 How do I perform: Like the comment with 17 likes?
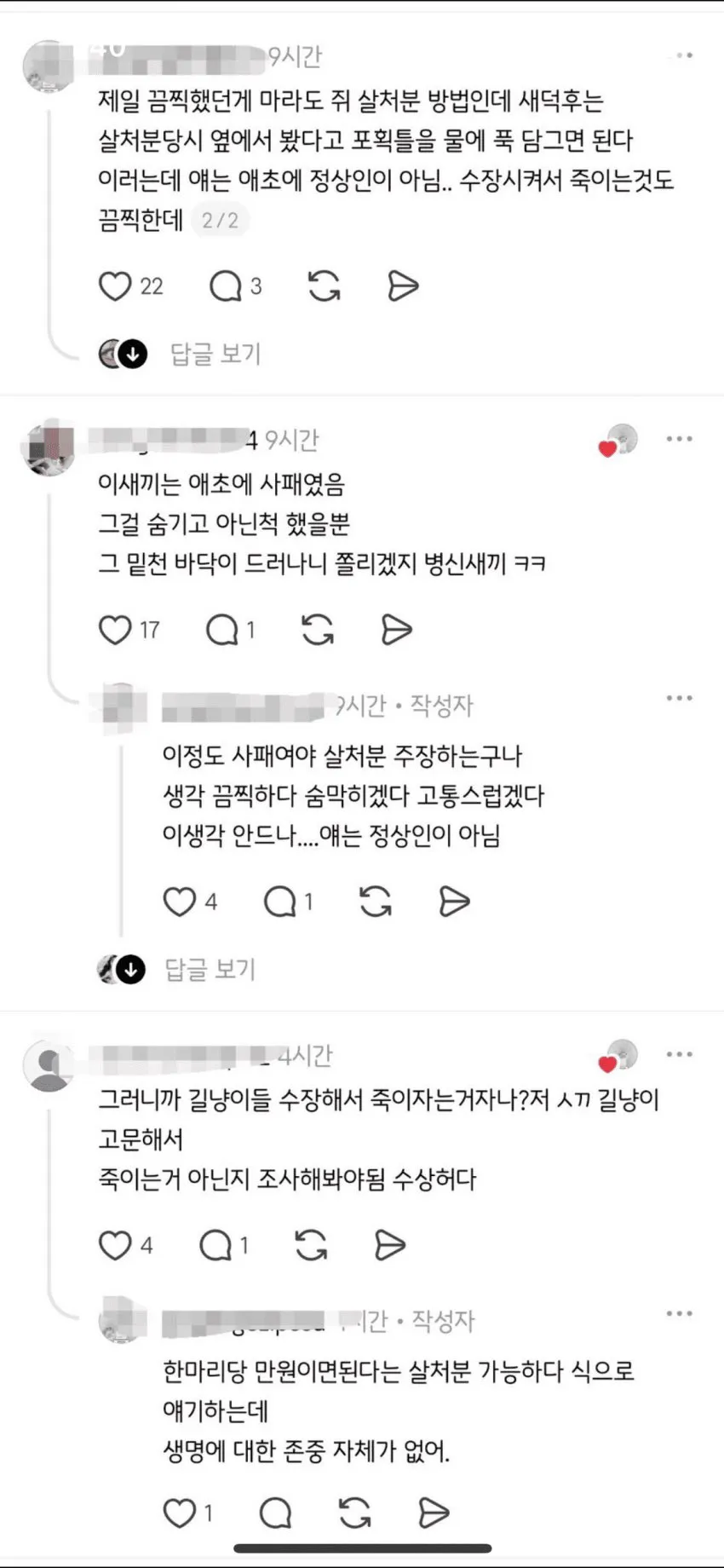[x=115, y=630]
